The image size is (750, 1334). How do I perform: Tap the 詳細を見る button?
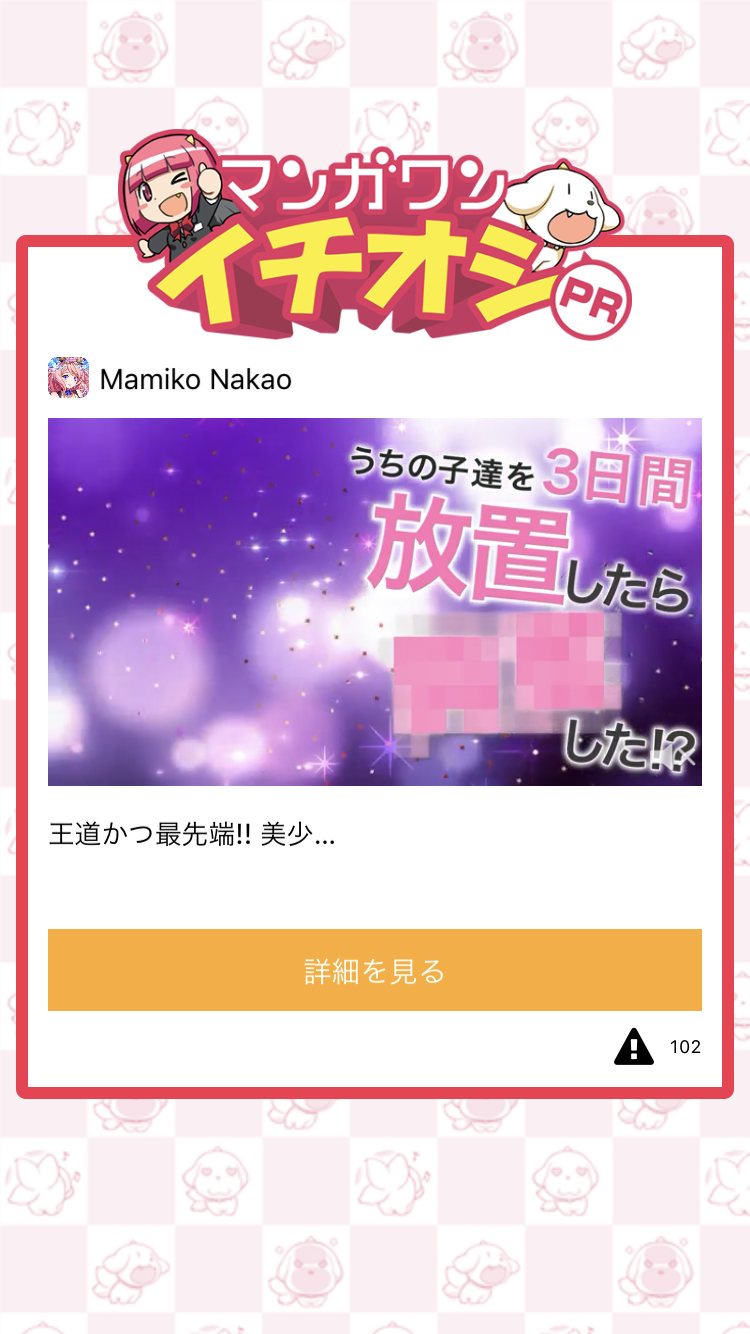(x=375, y=970)
